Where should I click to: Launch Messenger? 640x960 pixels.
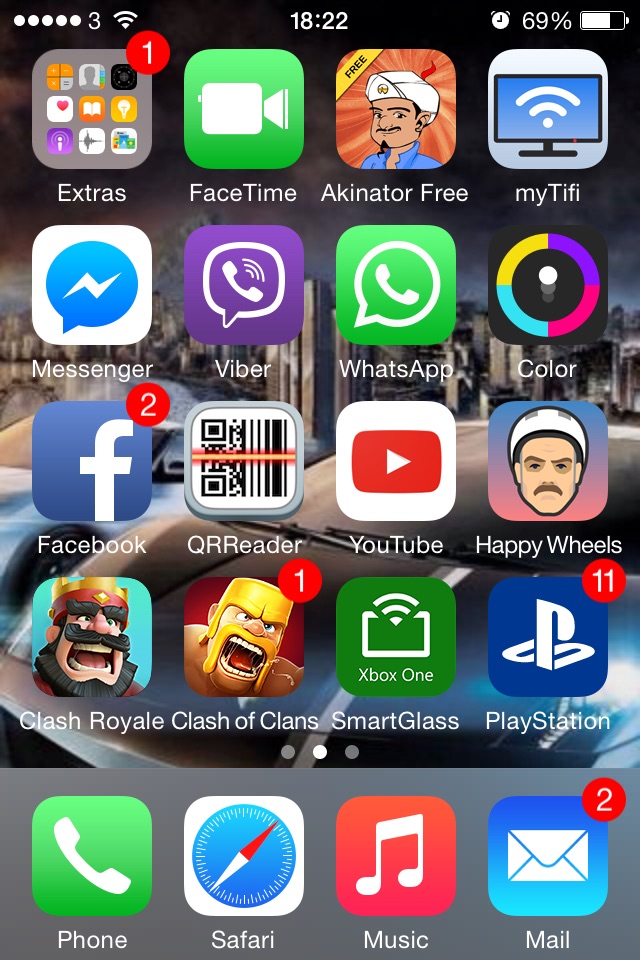[x=92, y=285]
